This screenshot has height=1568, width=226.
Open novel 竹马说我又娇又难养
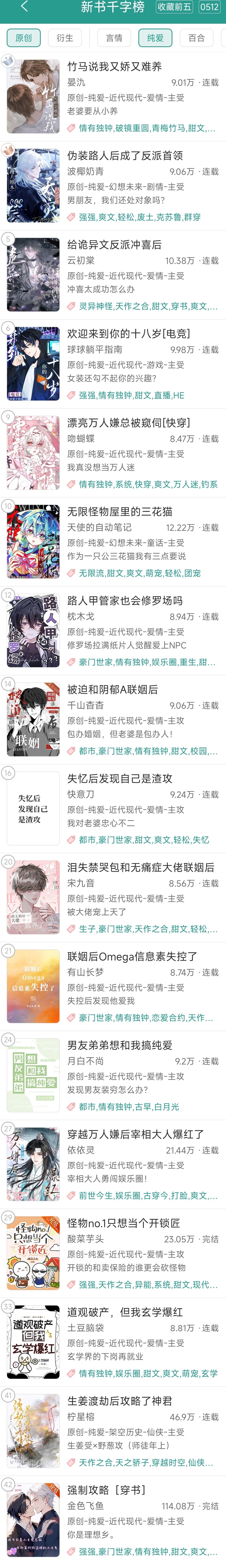(114, 67)
